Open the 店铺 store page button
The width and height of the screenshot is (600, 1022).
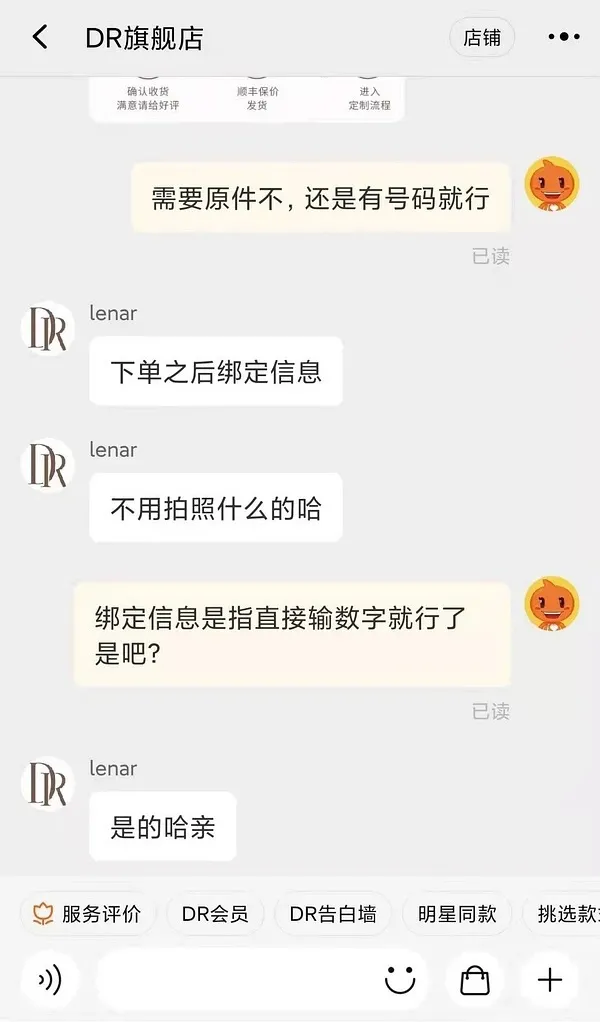click(x=482, y=38)
